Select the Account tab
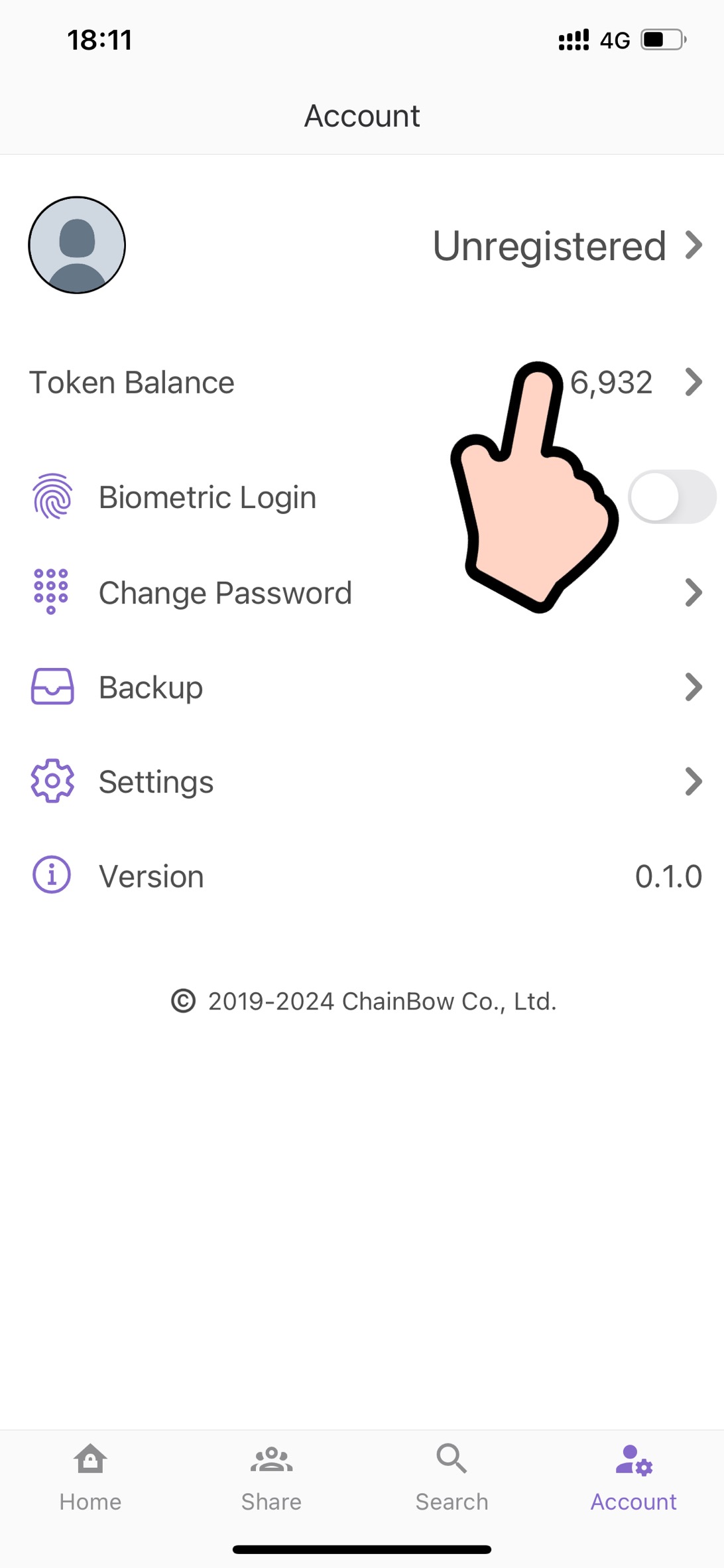This screenshot has height=1568, width=724. pyautogui.click(x=633, y=1478)
